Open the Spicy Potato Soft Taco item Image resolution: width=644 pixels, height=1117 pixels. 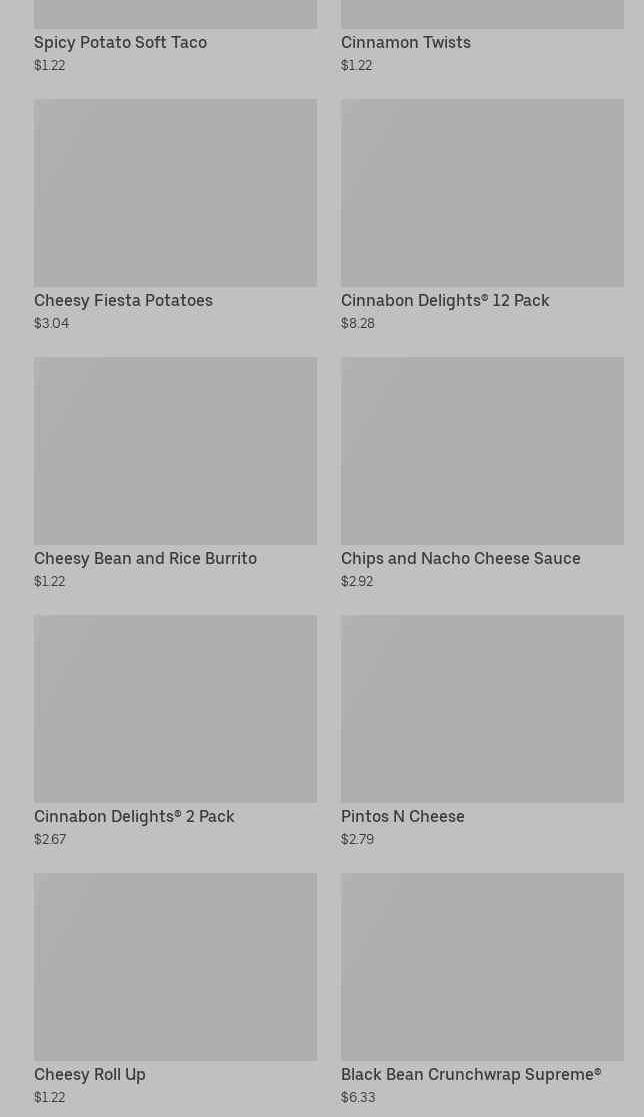(175, 36)
